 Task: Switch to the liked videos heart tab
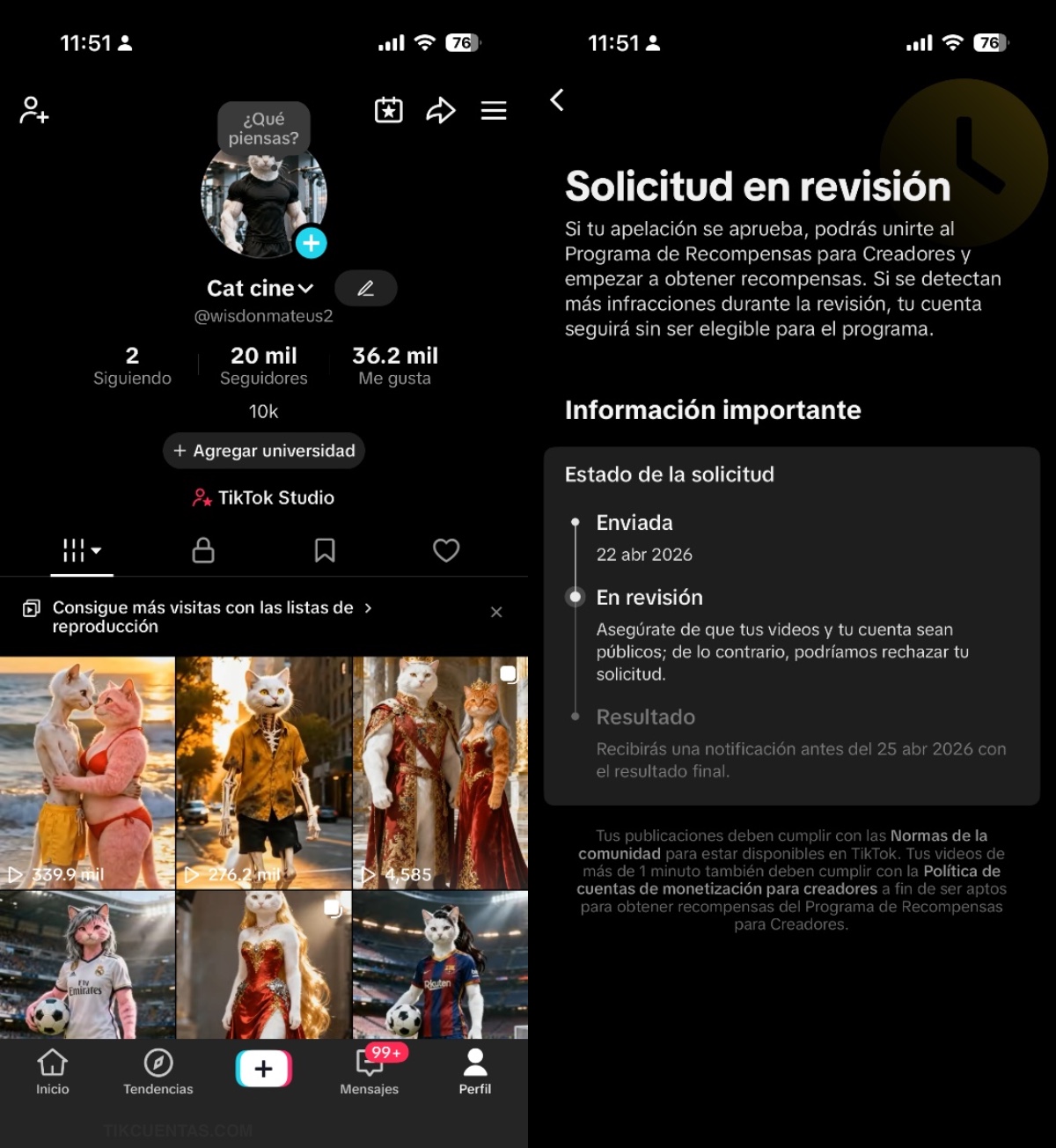click(446, 550)
